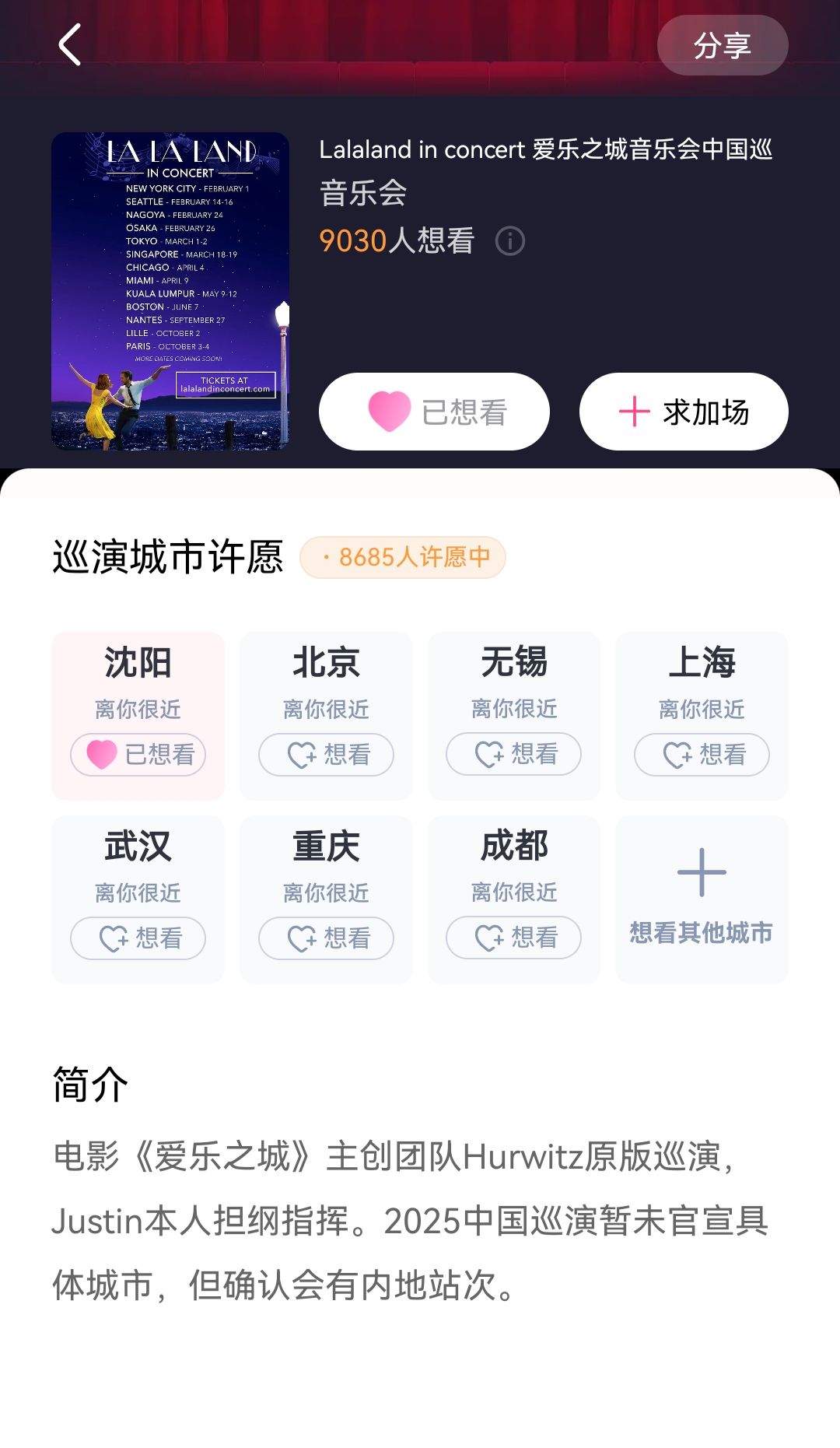Open the info icon beside 9030人想看

tap(510, 241)
